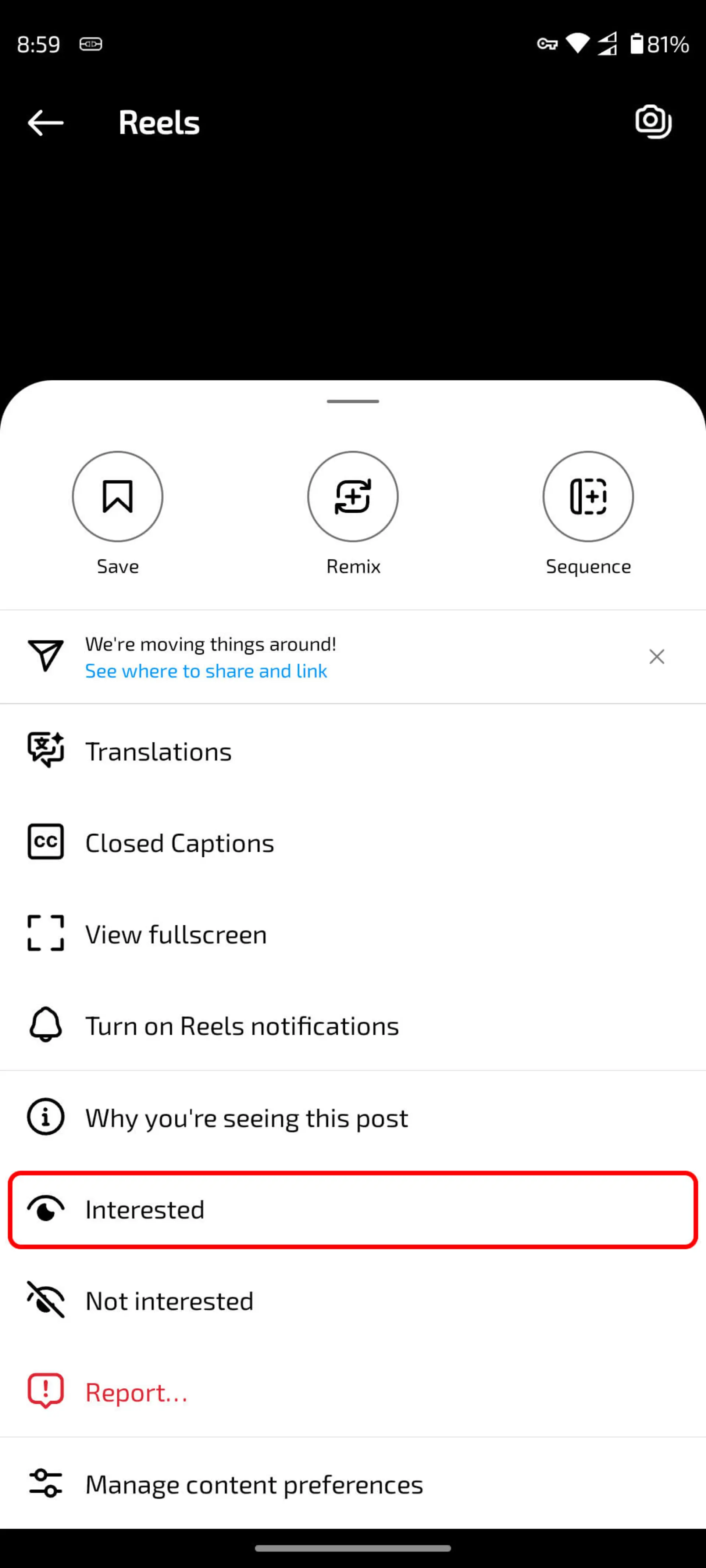Mark the reel as Not interested
Screen dimensions: 706x1568
coord(353,1301)
